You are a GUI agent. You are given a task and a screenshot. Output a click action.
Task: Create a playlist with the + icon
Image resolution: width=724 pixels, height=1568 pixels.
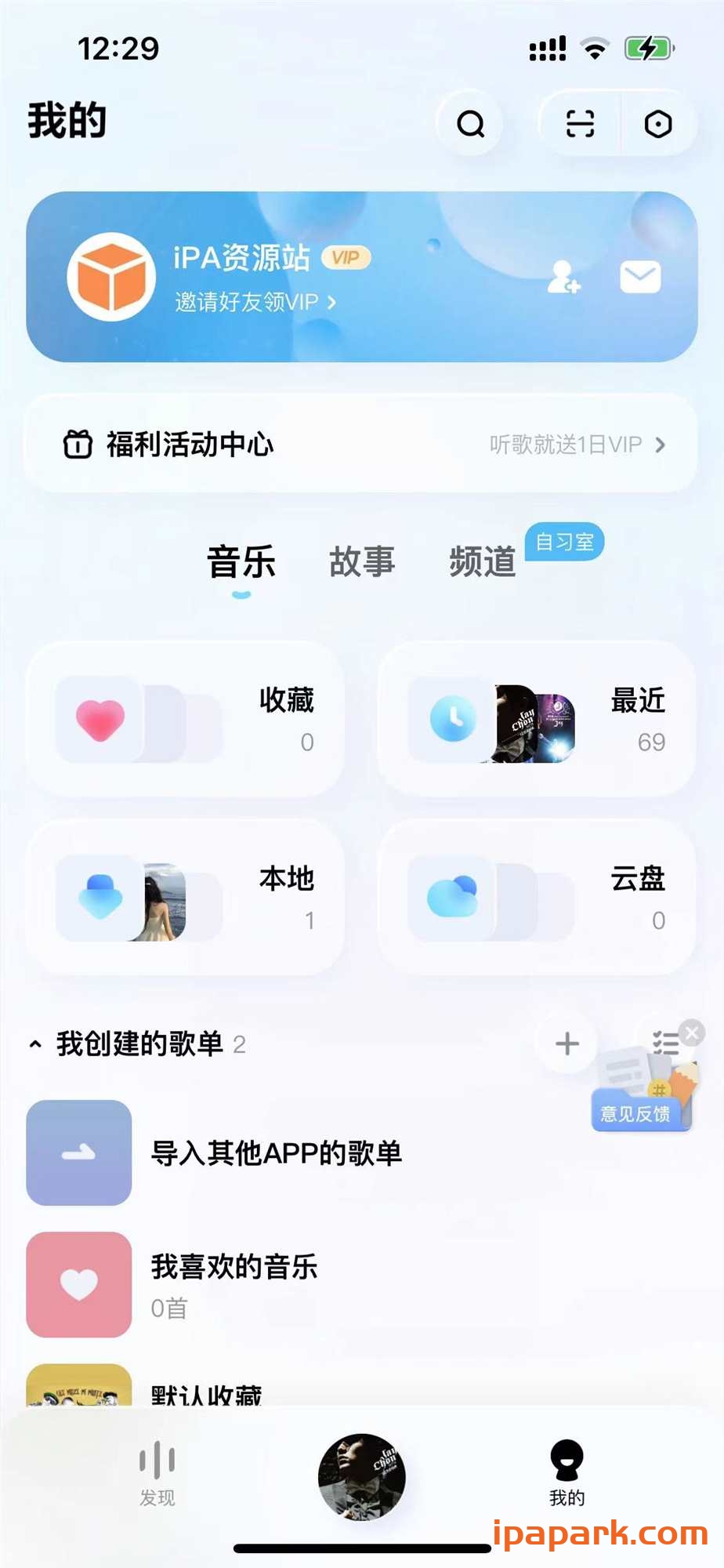tap(566, 1044)
